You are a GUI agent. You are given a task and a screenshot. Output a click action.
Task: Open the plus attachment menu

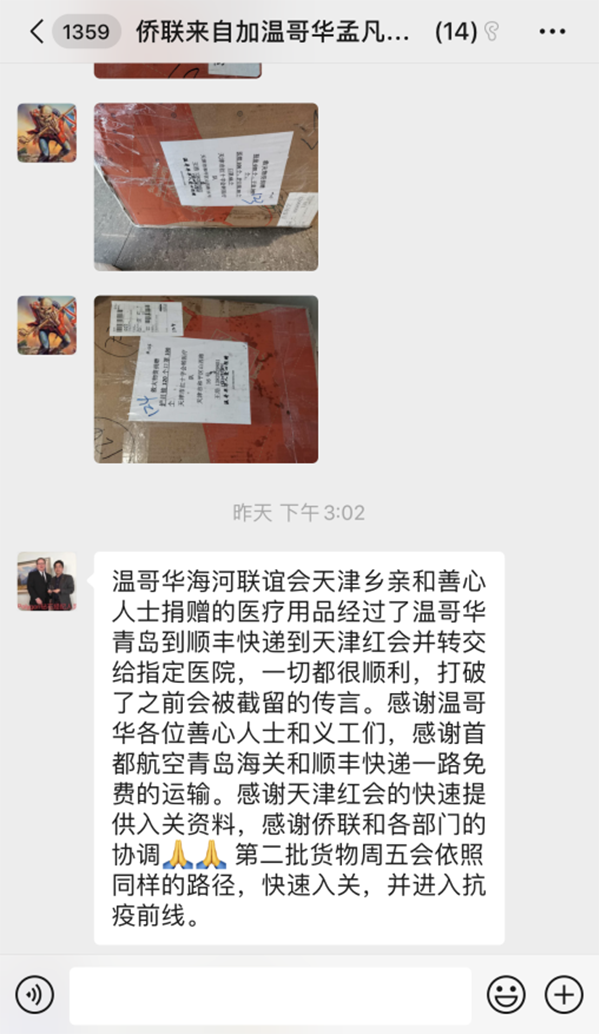(563, 995)
